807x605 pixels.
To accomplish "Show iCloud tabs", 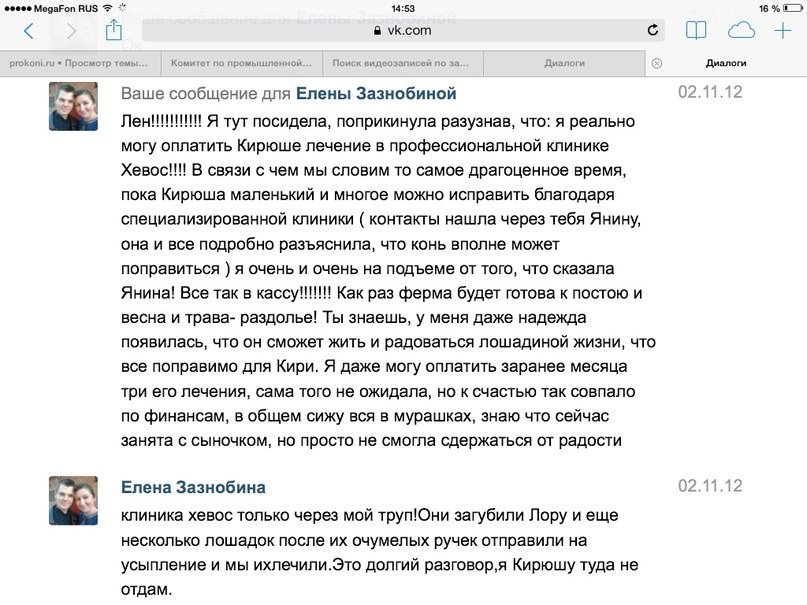I will tap(741, 30).
